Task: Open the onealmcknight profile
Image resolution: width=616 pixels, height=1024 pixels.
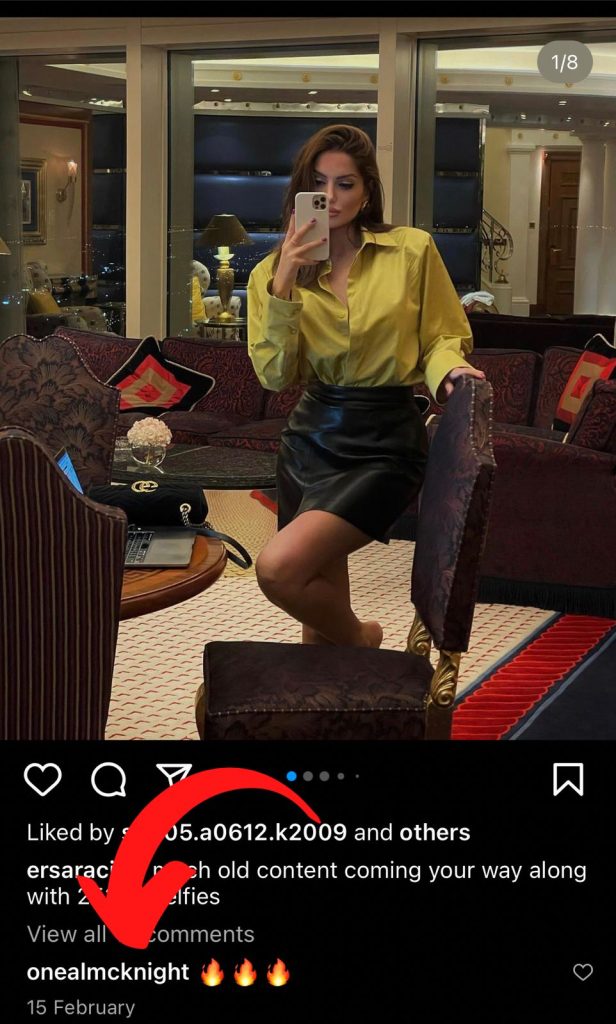Action: pyautogui.click(x=108, y=972)
